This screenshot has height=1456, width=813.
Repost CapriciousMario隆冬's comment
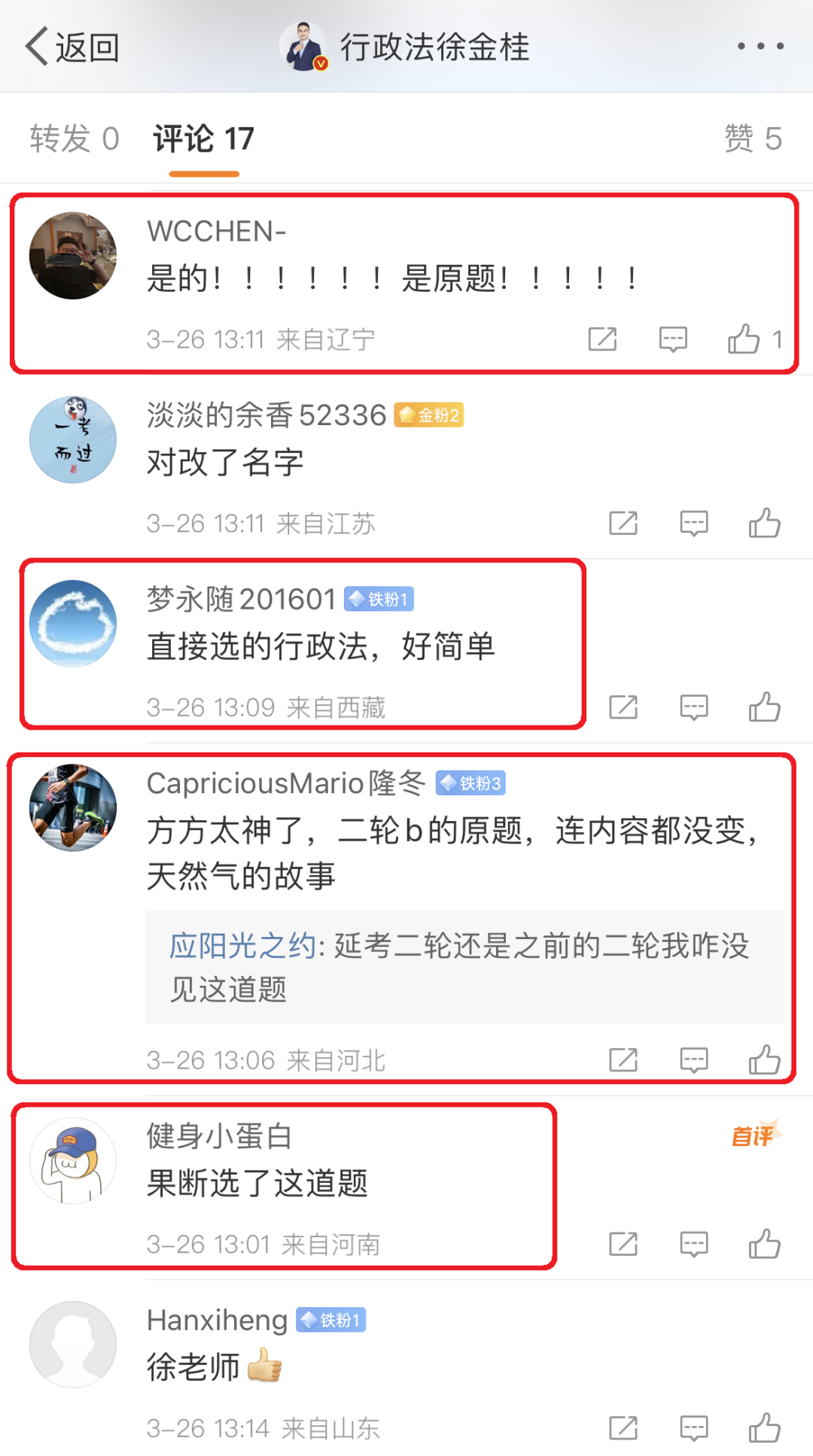[623, 1060]
